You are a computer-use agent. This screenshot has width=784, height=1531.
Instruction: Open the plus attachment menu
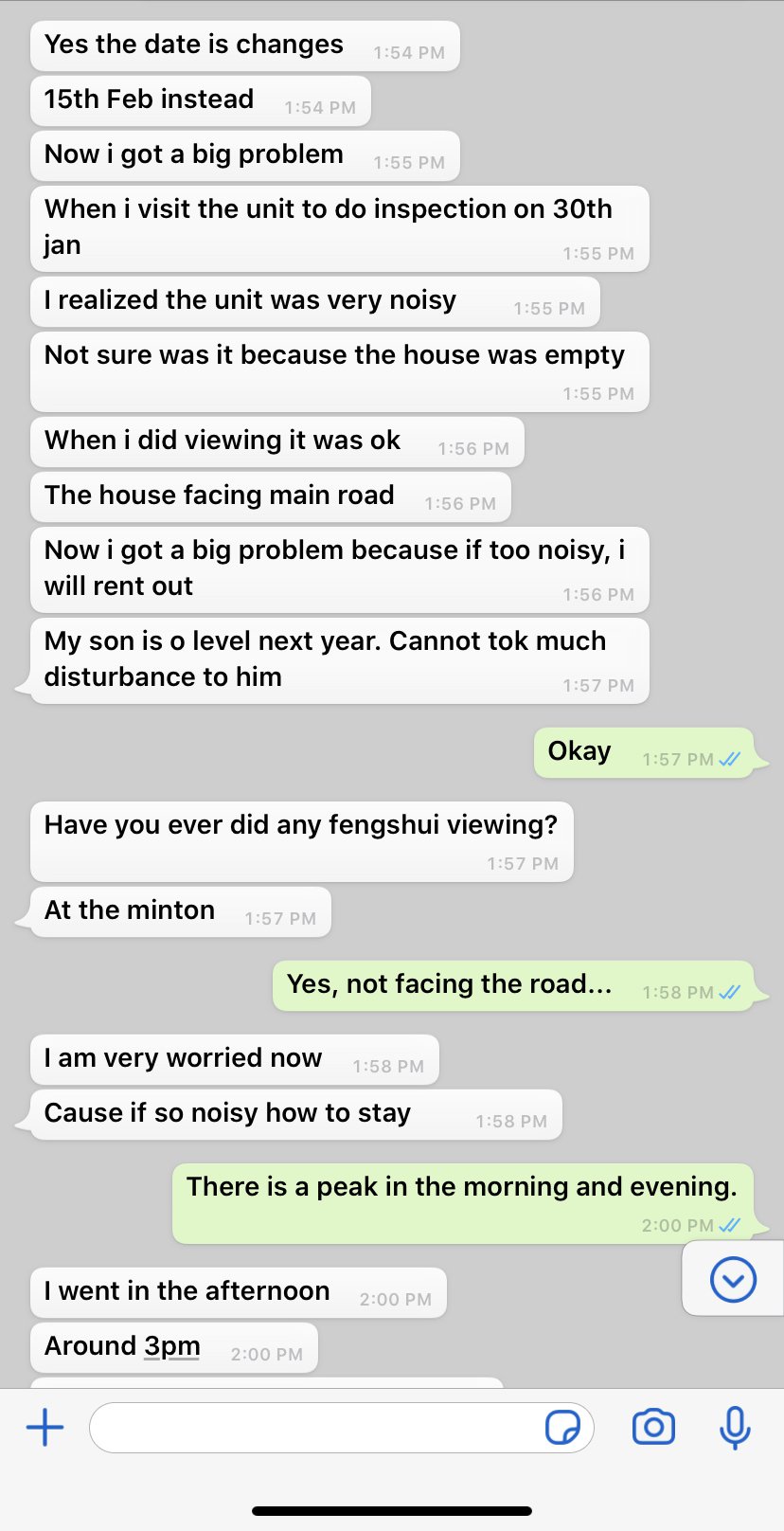click(x=45, y=1427)
